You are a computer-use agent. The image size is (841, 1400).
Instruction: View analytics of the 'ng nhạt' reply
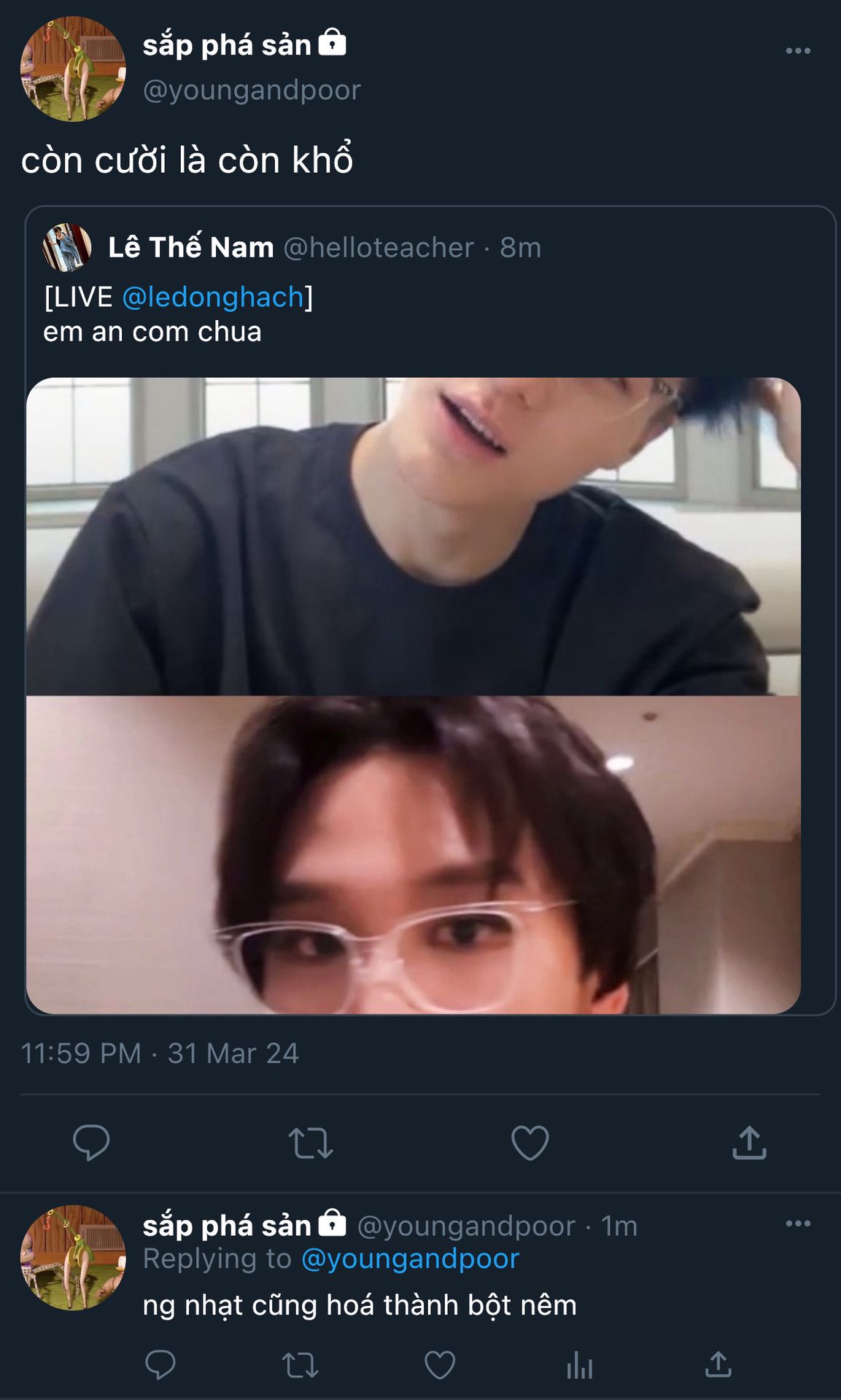tap(580, 1364)
